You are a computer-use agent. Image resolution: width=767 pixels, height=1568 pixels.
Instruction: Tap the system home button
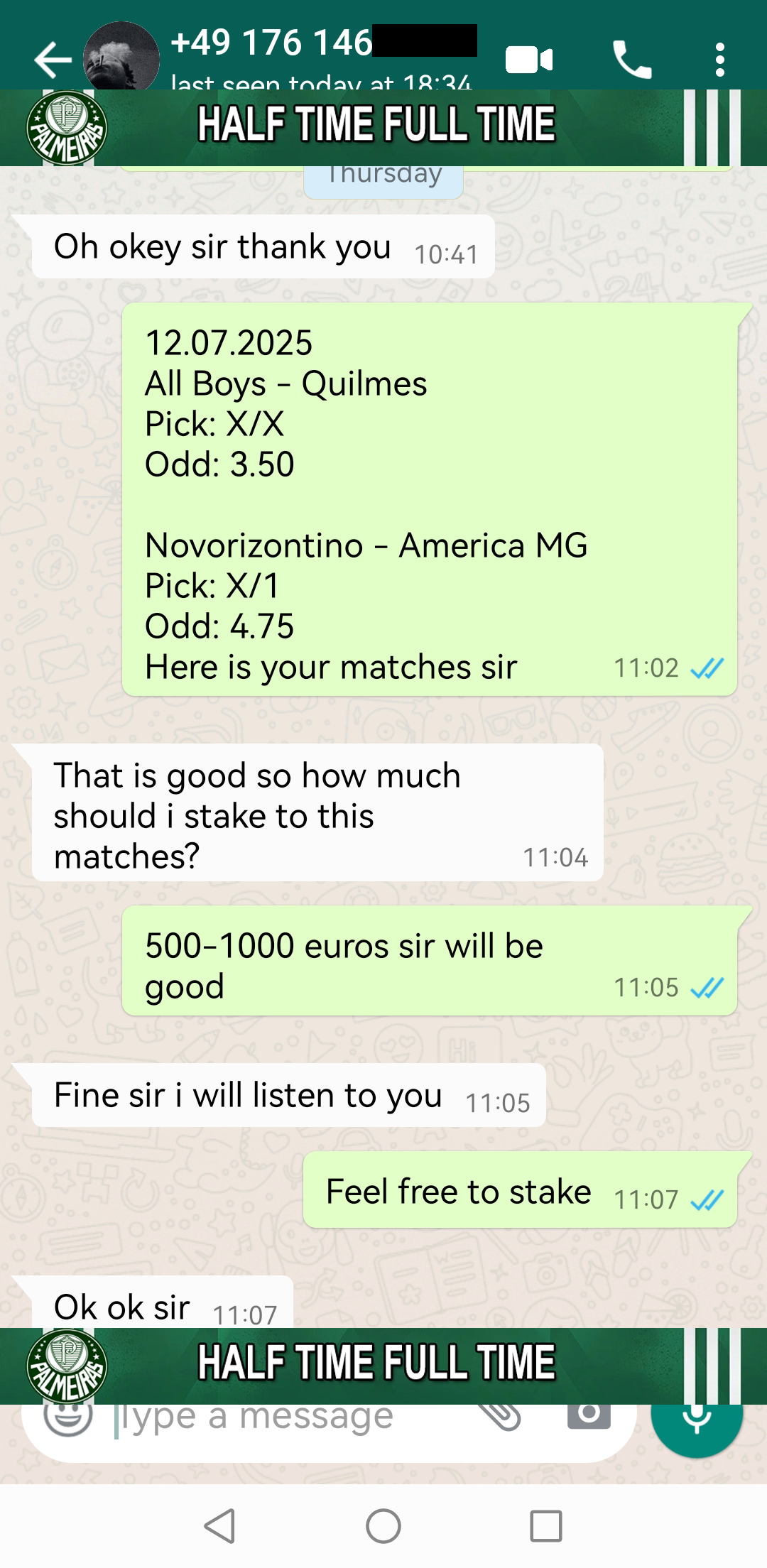coord(383,1525)
